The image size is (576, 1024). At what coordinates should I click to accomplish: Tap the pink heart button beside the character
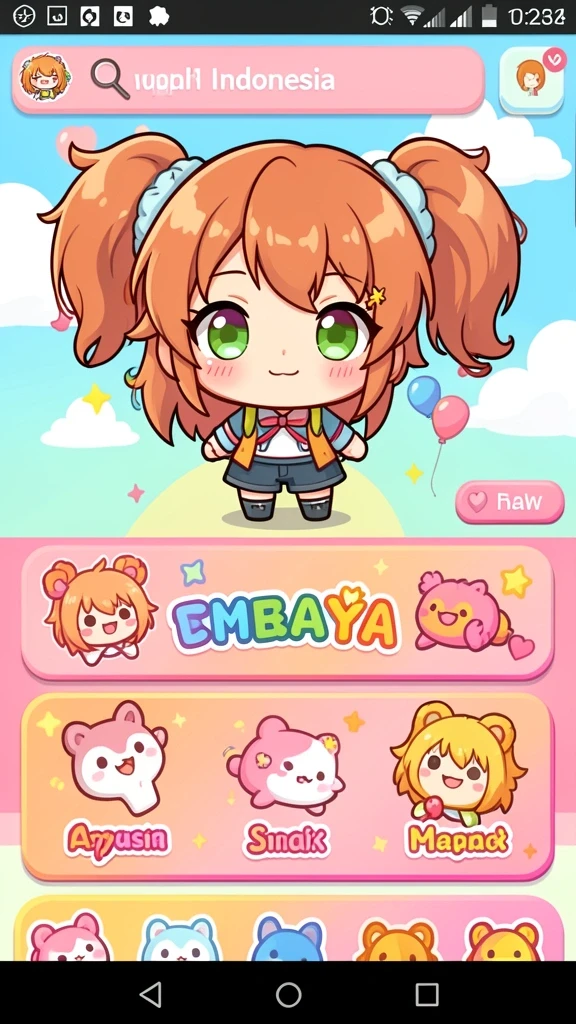tap(509, 502)
